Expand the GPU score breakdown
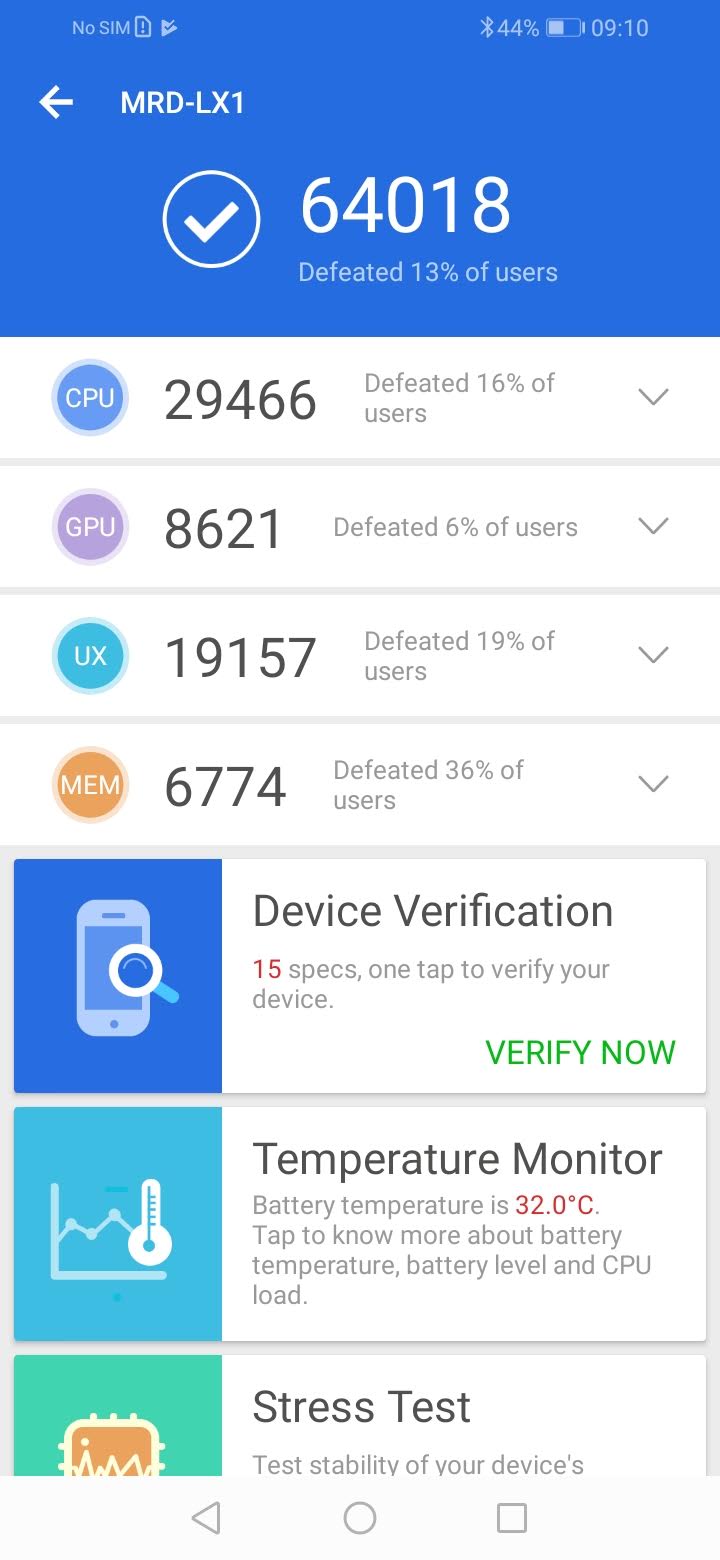 point(653,526)
